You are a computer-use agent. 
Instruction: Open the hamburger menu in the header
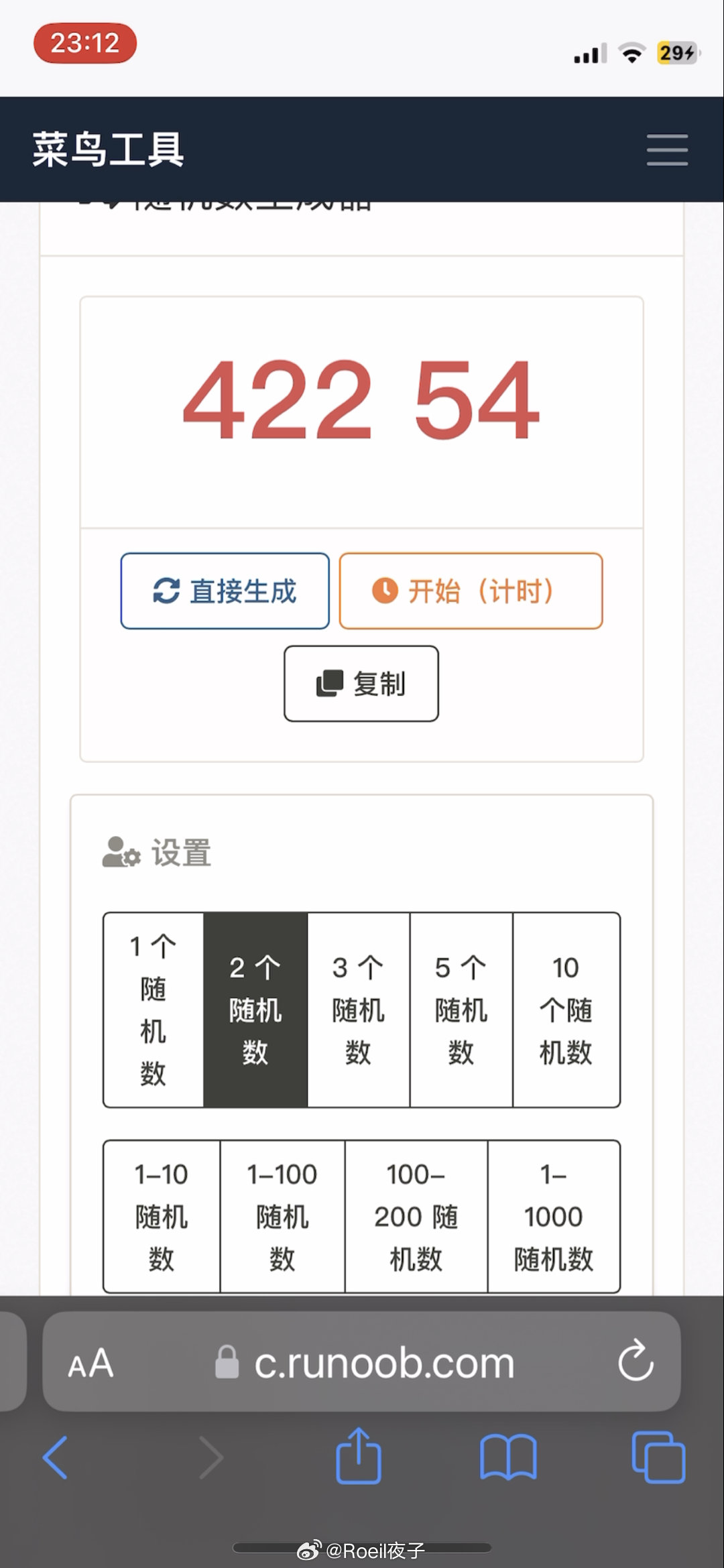pos(667,149)
